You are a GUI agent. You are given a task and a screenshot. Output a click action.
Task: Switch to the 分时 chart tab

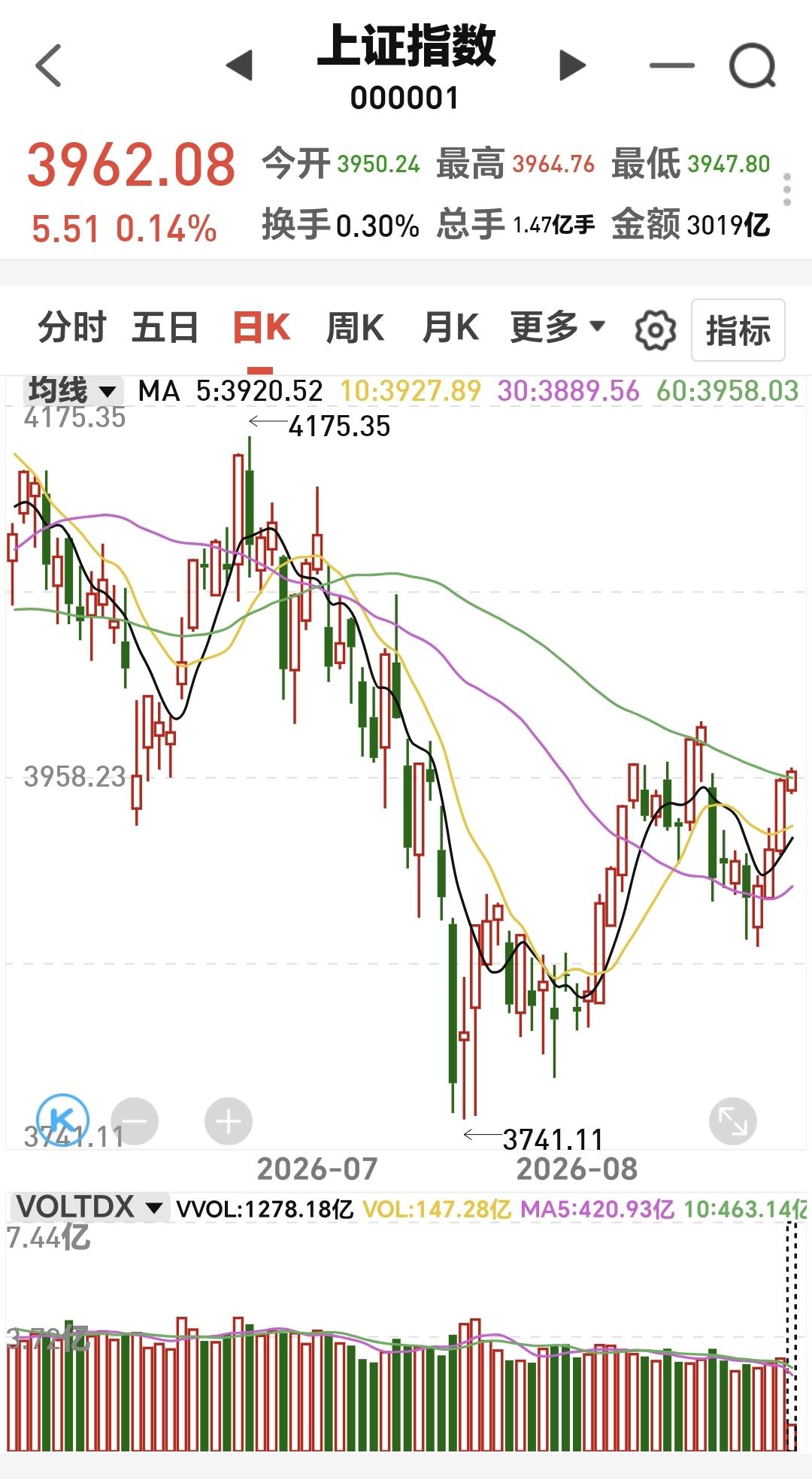(x=72, y=329)
